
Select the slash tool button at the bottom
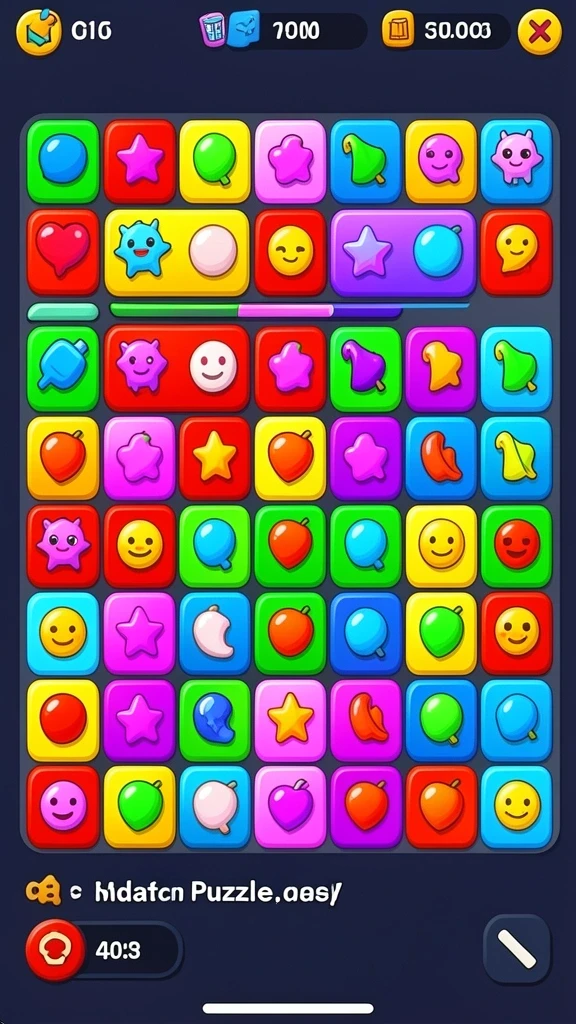point(517,949)
